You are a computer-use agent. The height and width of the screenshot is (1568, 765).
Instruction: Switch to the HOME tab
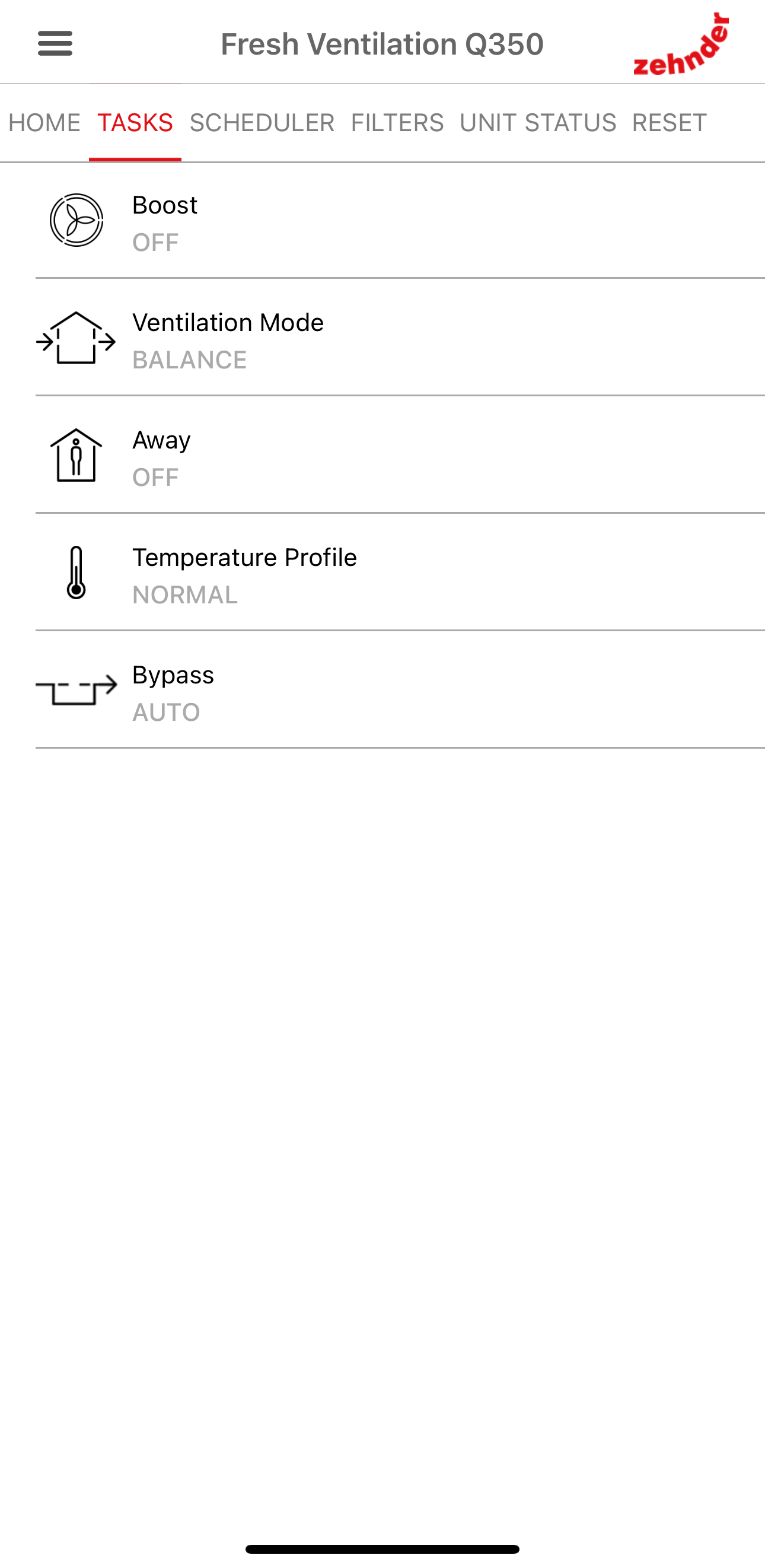click(44, 123)
